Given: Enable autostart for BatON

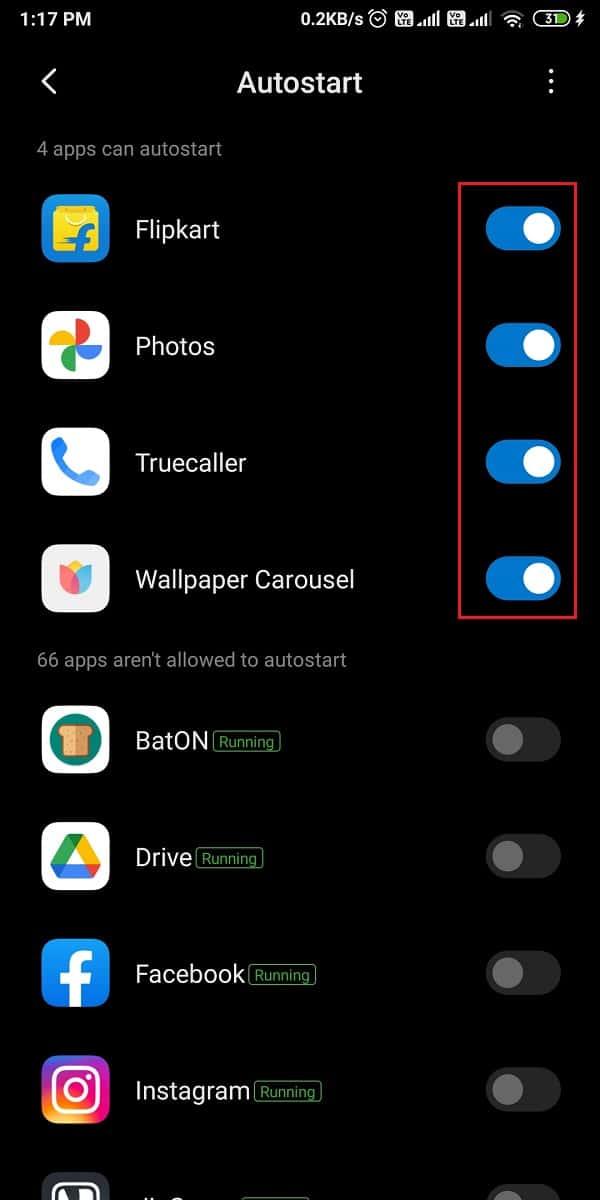Looking at the screenshot, I should (522, 740).
